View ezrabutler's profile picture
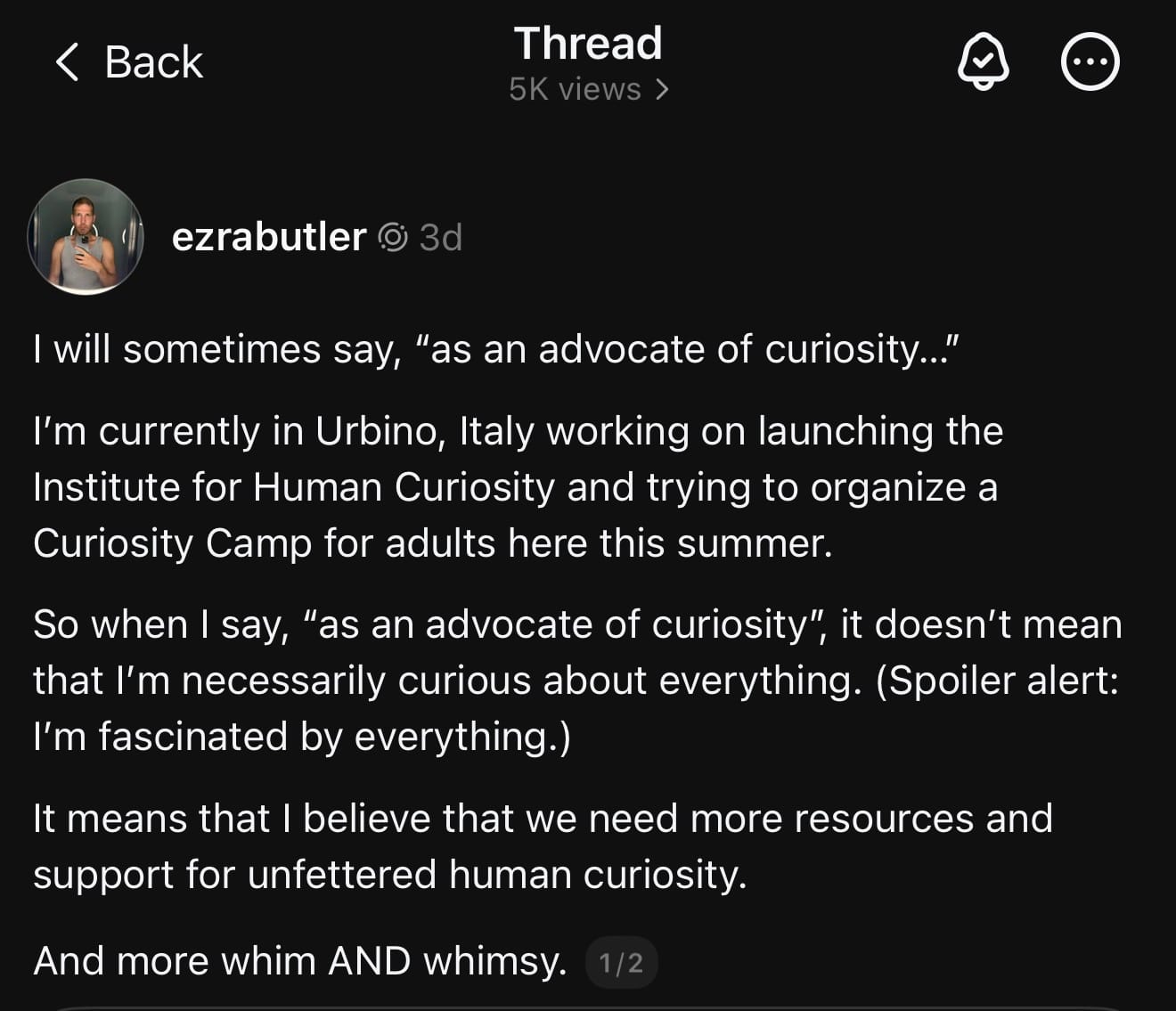This screenshot has width=1176, height=1011. (x=86, y=237)
